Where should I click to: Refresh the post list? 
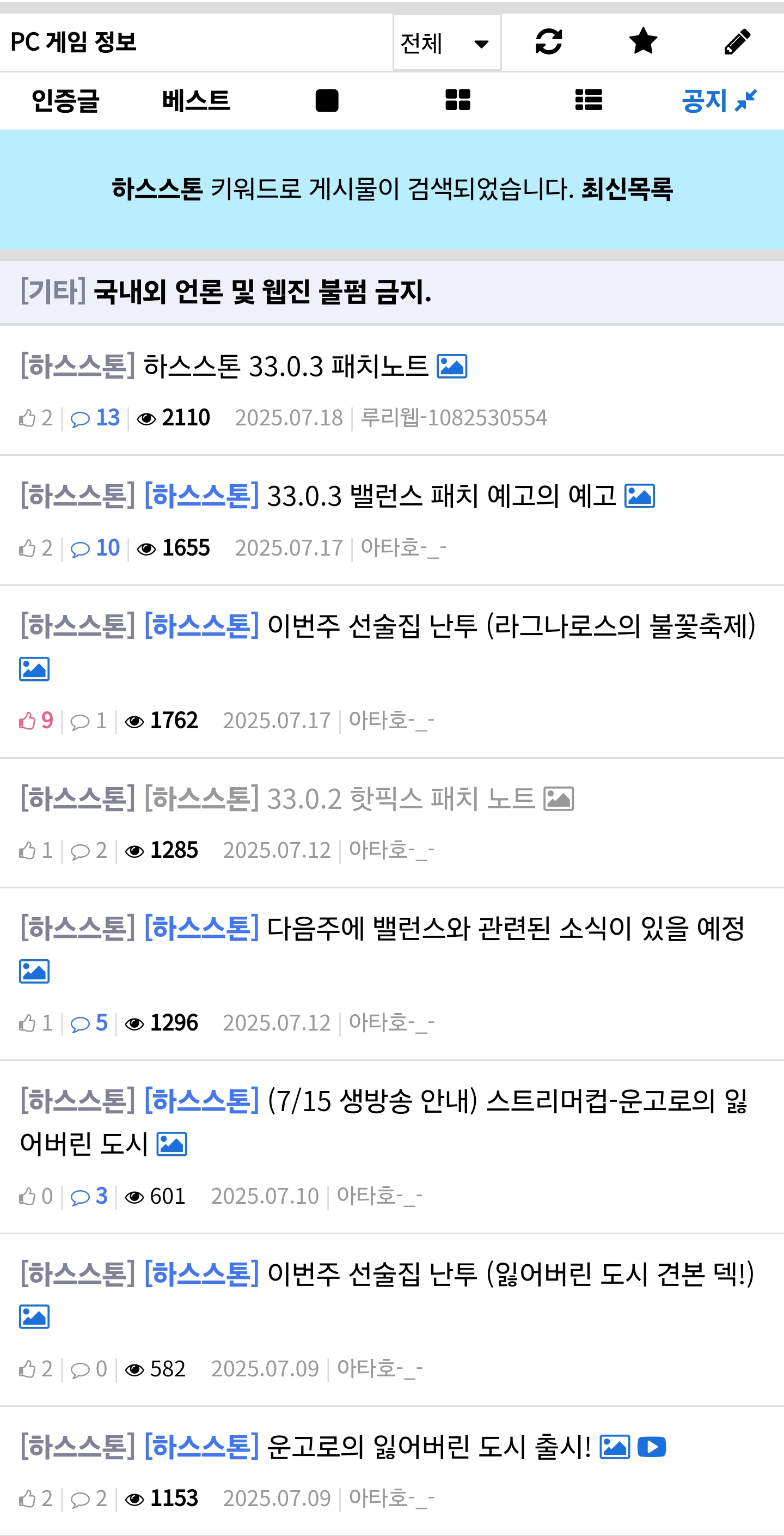548,42
